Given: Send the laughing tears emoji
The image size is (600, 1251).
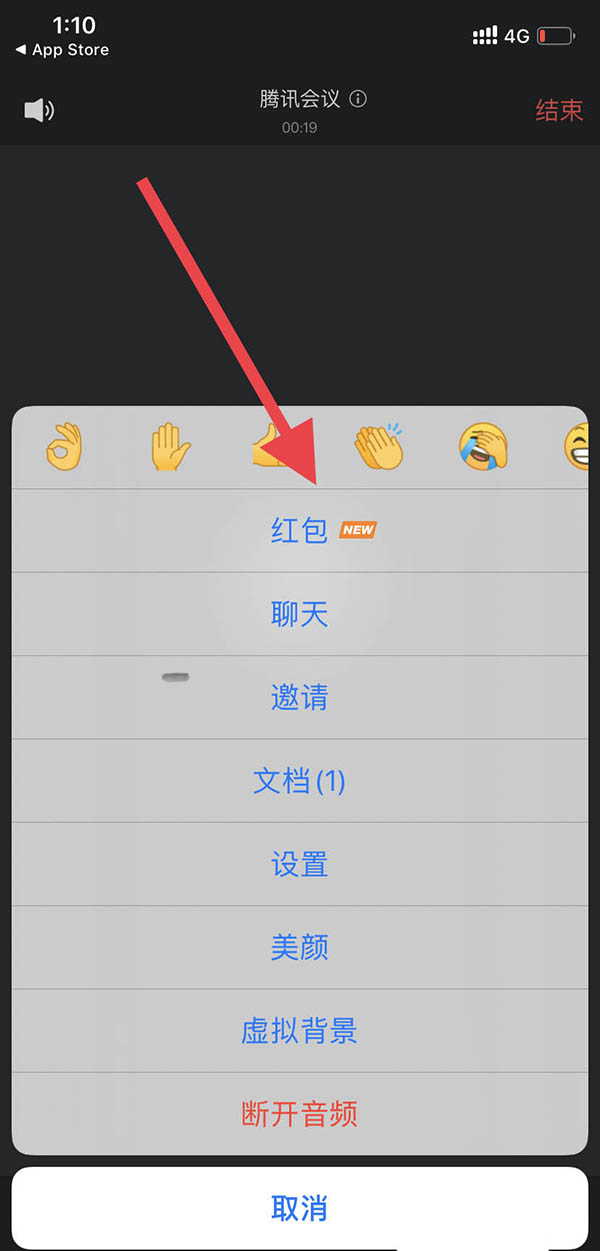Looking at the screenshot, I should click(483, 446).
